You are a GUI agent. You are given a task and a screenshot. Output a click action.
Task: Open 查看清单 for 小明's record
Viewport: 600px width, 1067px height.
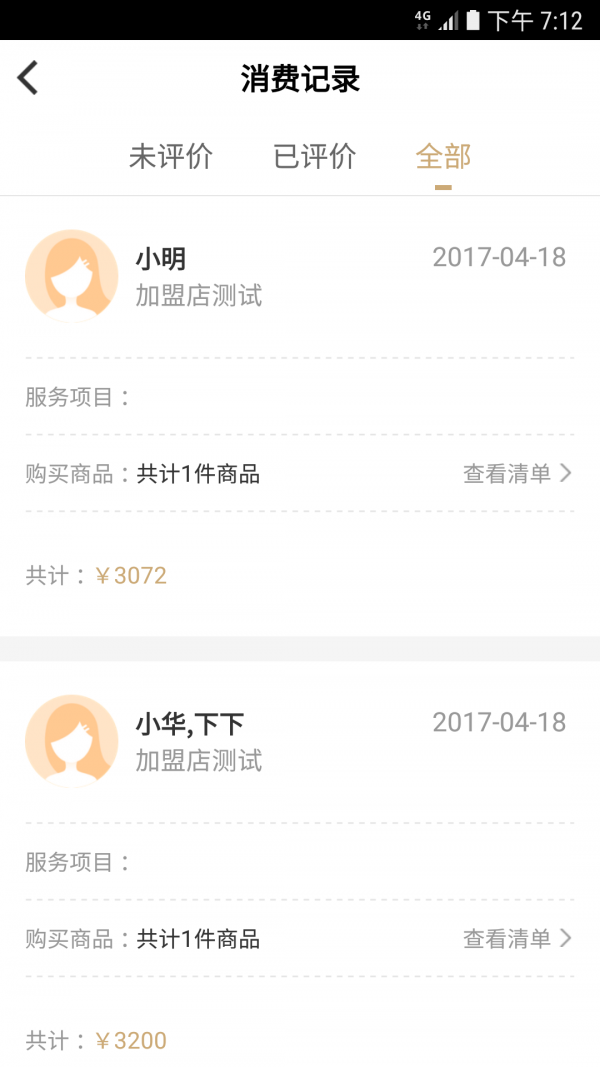pyautogui.click(x=517, y=474)
